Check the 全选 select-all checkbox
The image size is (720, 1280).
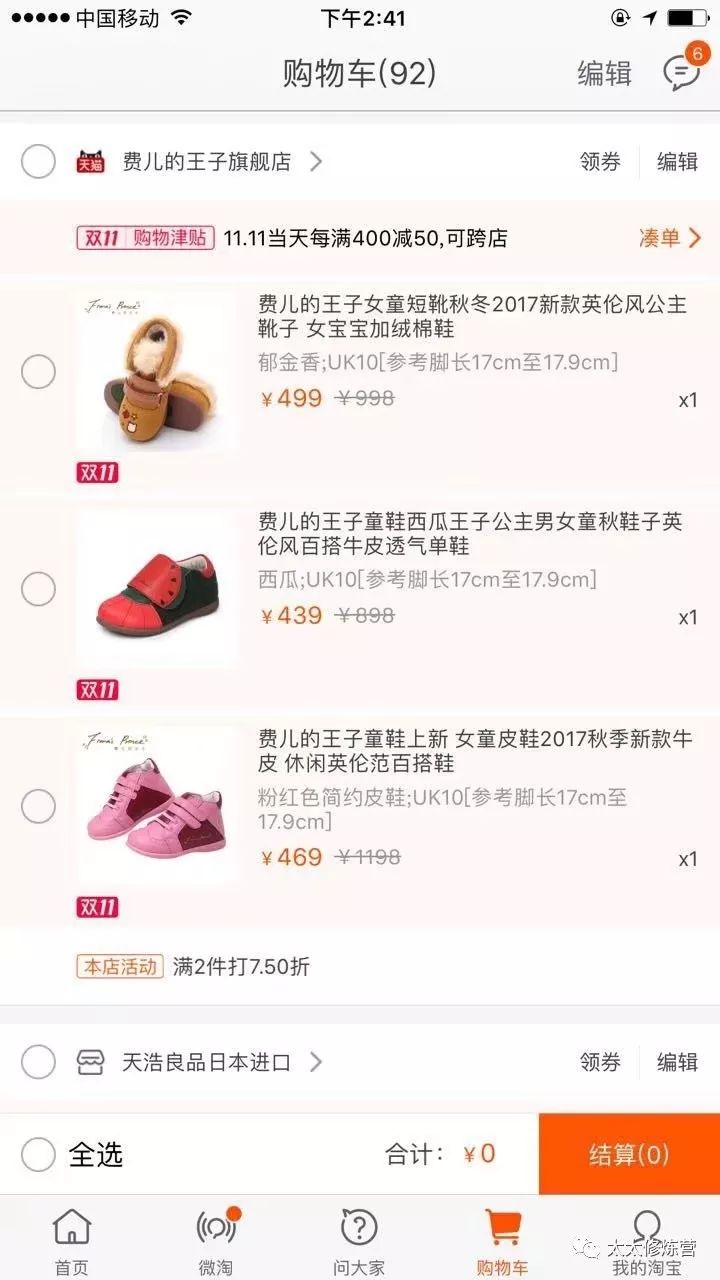[x=38, y=1153]
